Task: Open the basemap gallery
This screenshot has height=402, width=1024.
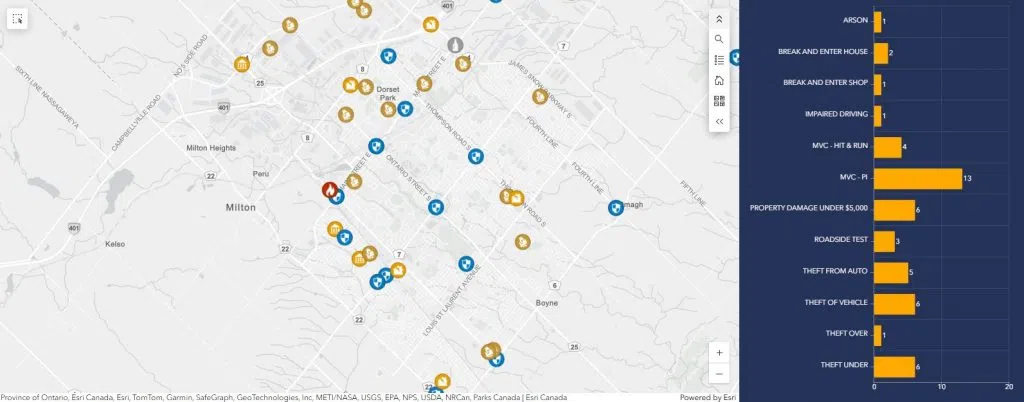Action: click(x=719, y=101)
